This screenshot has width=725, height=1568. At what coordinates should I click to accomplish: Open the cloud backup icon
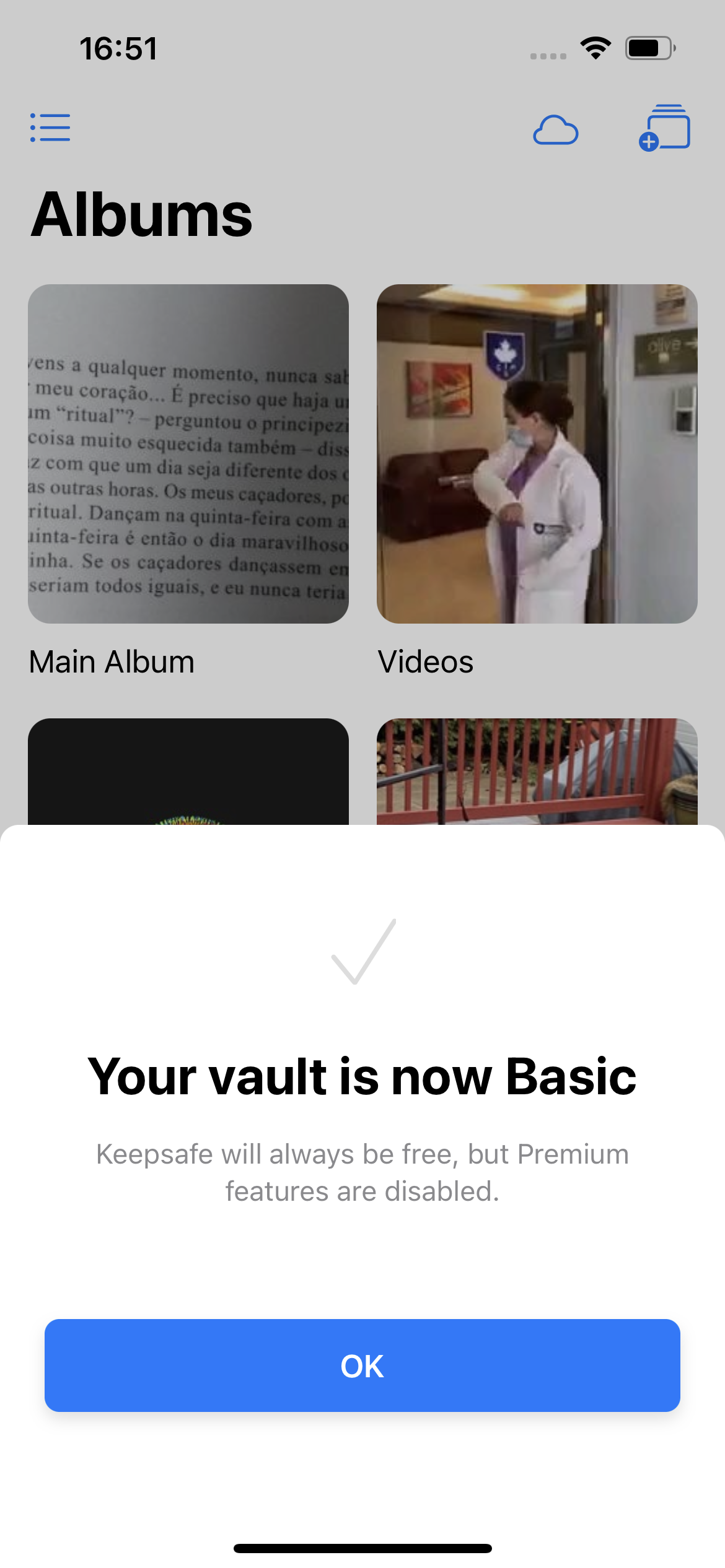(555, 130)
